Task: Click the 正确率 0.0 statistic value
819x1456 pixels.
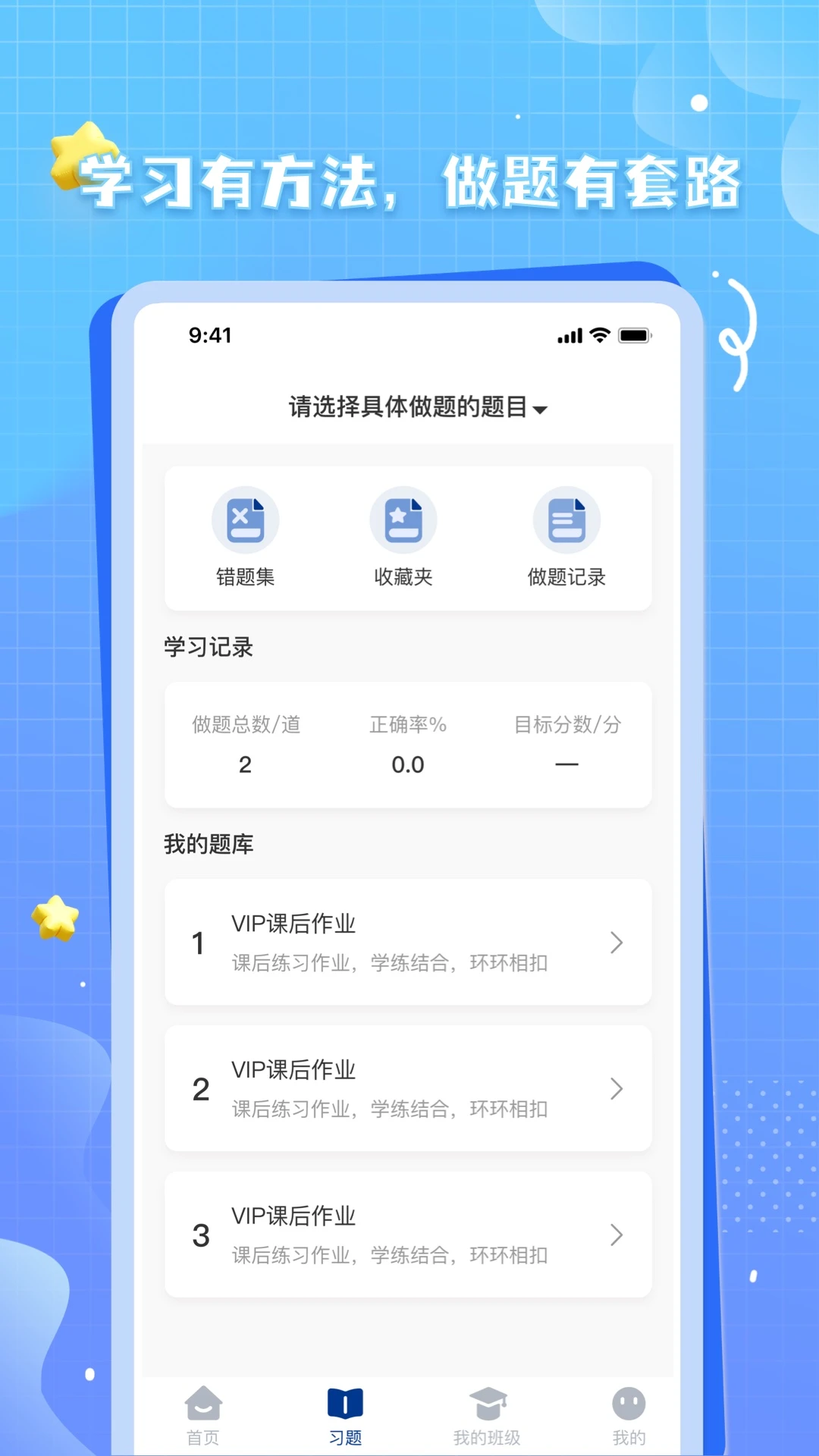Action: pyautogui.click(x=407, y=764)
